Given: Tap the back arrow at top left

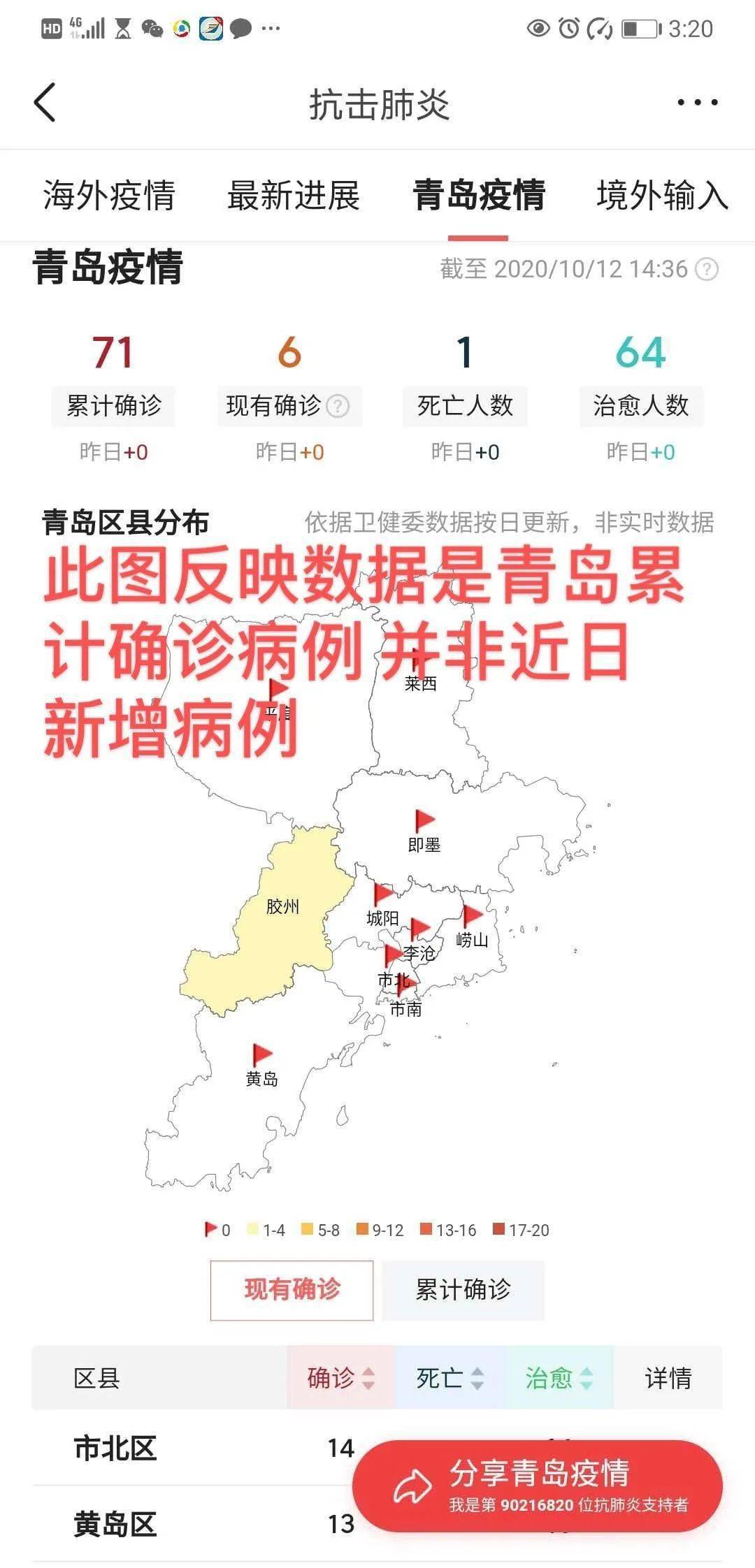Looking at the screenshot, I should [43, 102].
